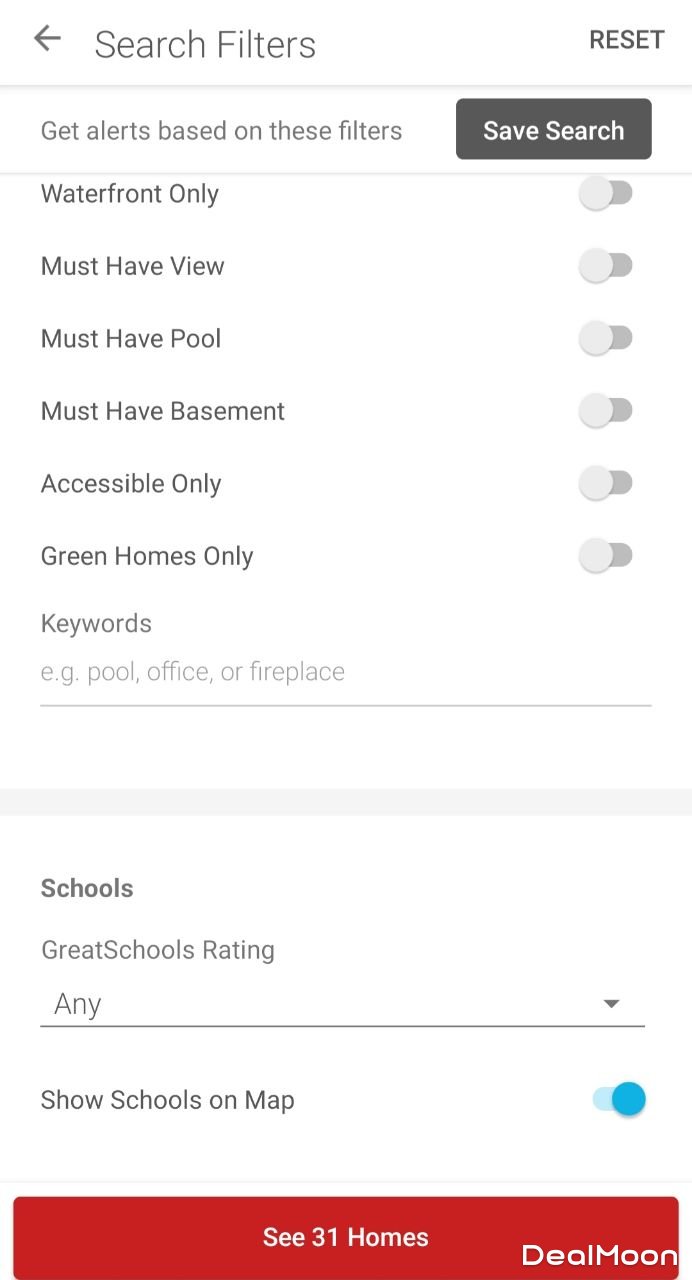Expand the GreatSchools Rating dropdown
The width and height of the screenshot is (692, 1280).
tap(342, 1004)
